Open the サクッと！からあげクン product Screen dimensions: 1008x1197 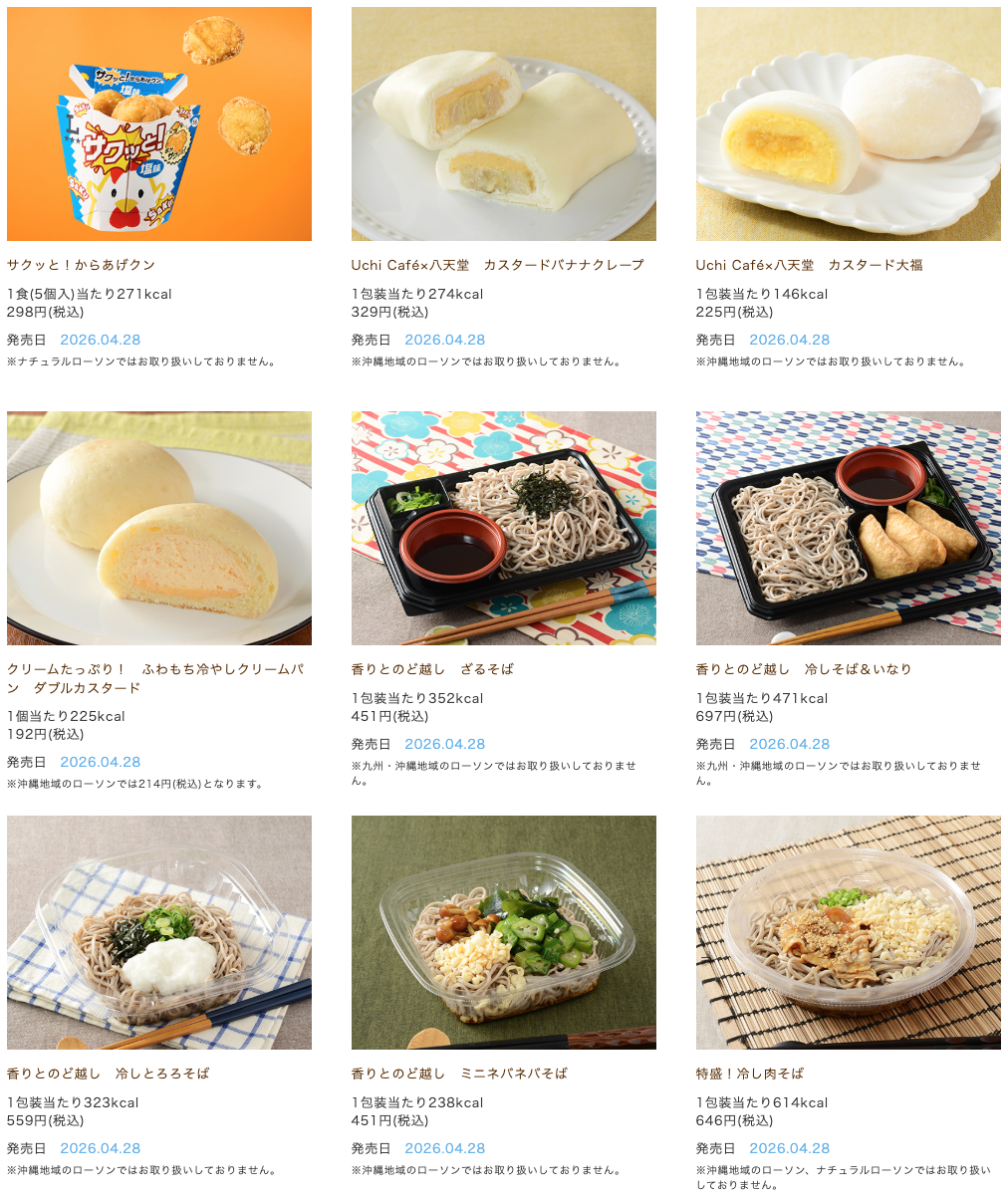pyautogui.click(x=158, y=124)
